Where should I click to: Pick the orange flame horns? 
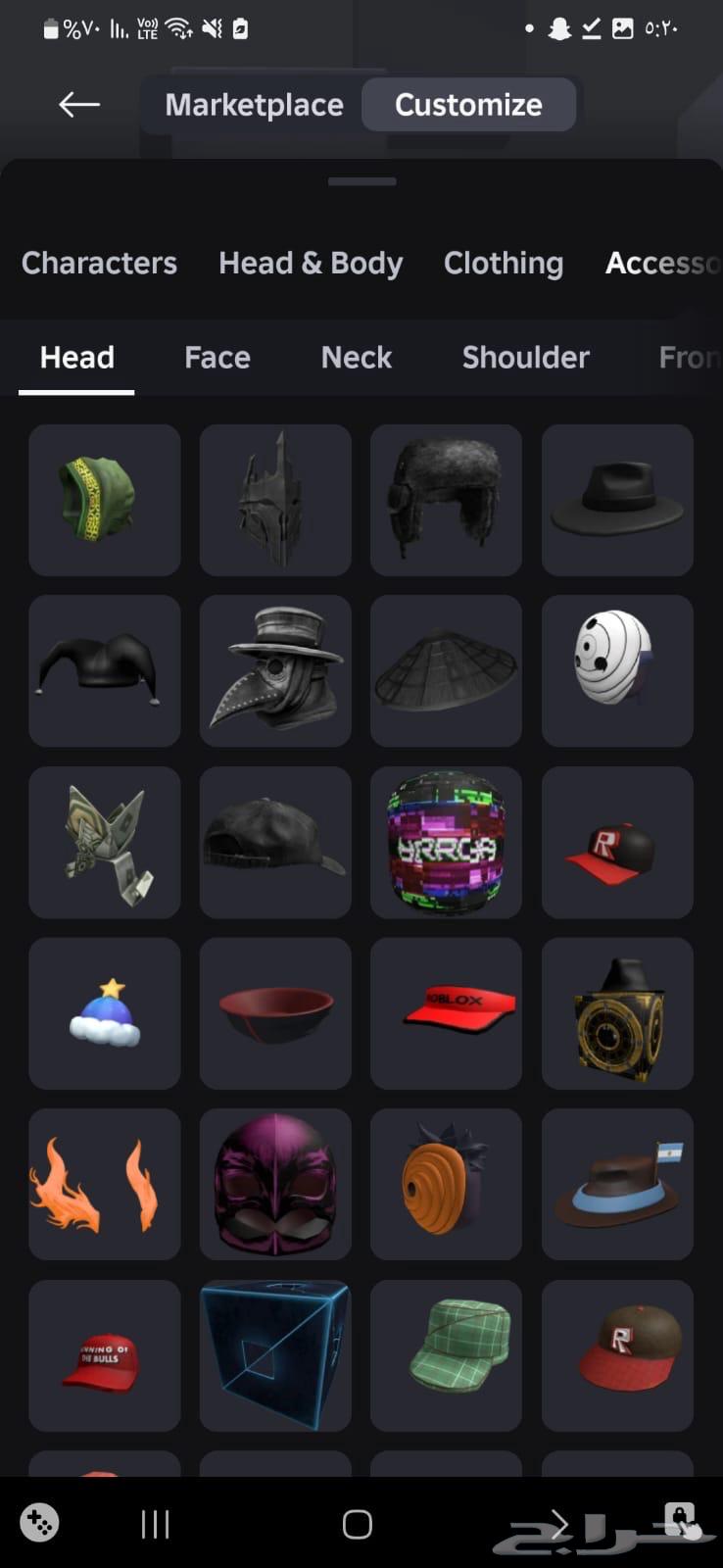coord(105,1184)
